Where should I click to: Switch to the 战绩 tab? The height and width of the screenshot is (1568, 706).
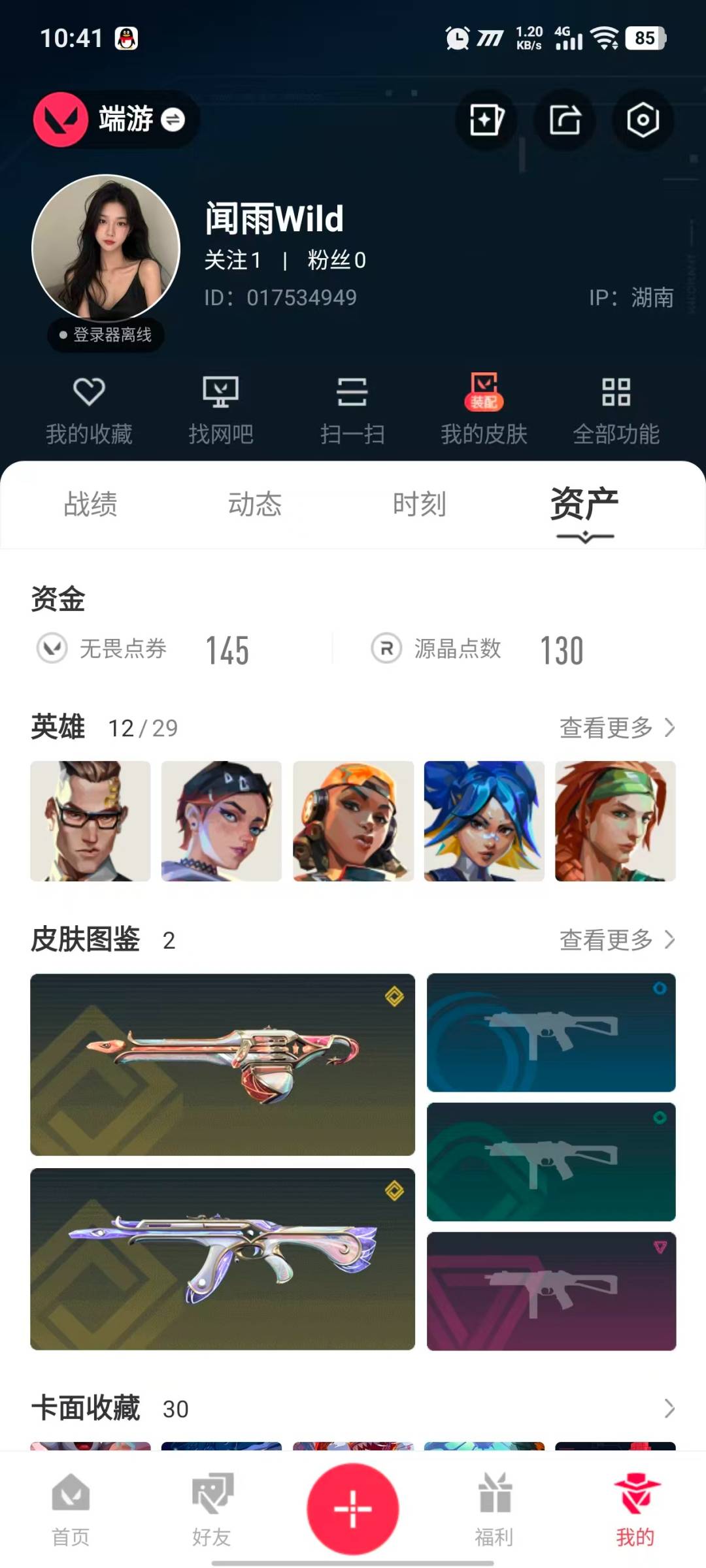pos(90,504)
